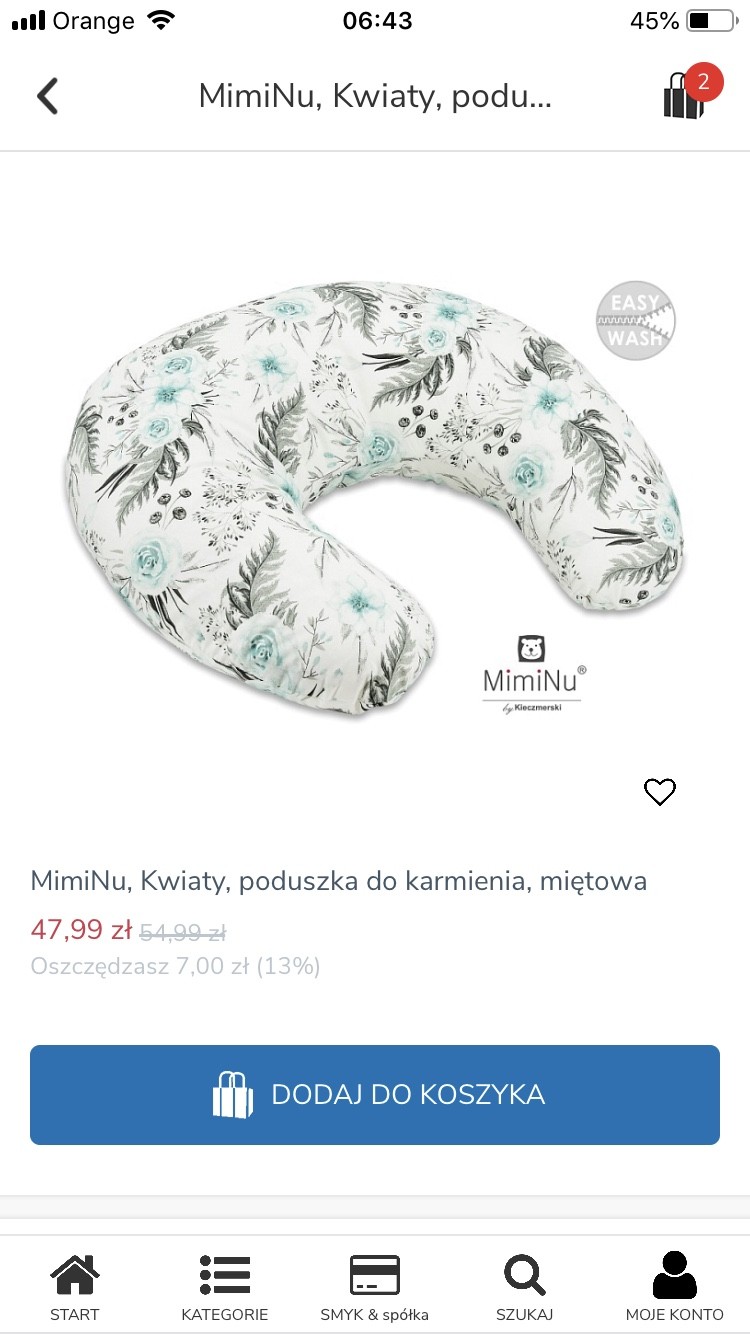Image resolution: width=750 pixels, height=1334 pixels.
Task: Go back to the previous page
Action: pos(48,97)
